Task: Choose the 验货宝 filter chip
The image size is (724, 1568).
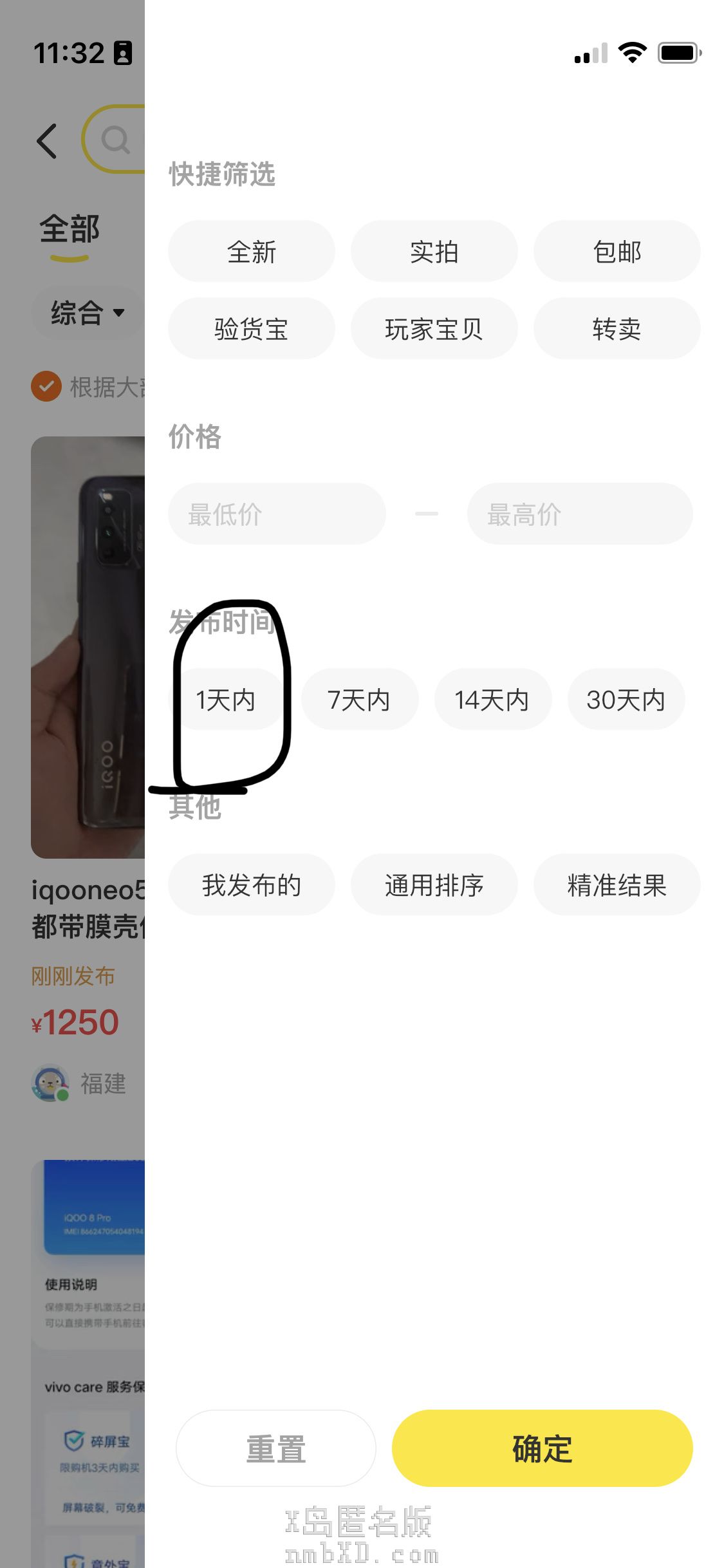Action: 251,329
